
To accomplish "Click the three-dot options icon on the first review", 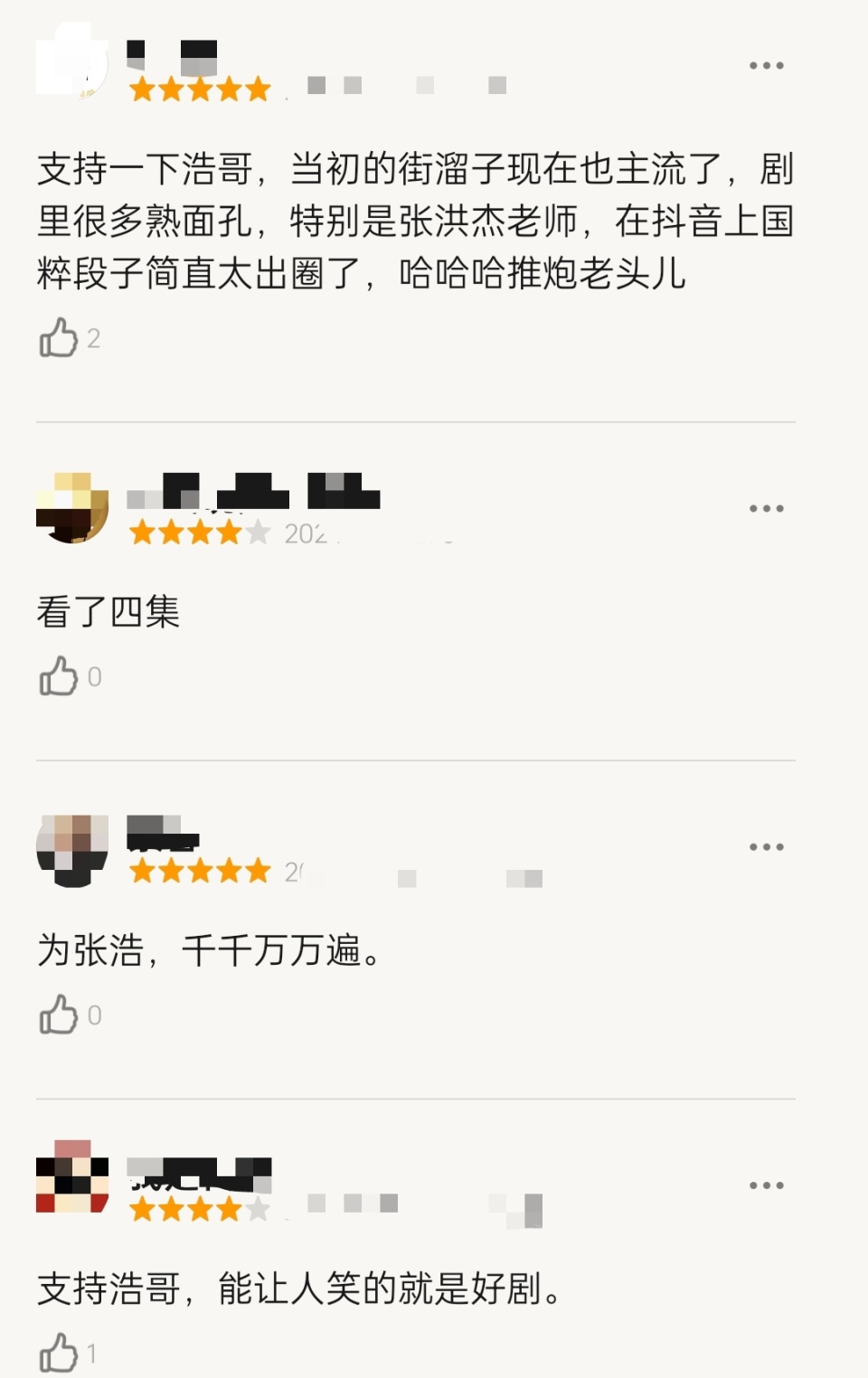I will (766, 64).
